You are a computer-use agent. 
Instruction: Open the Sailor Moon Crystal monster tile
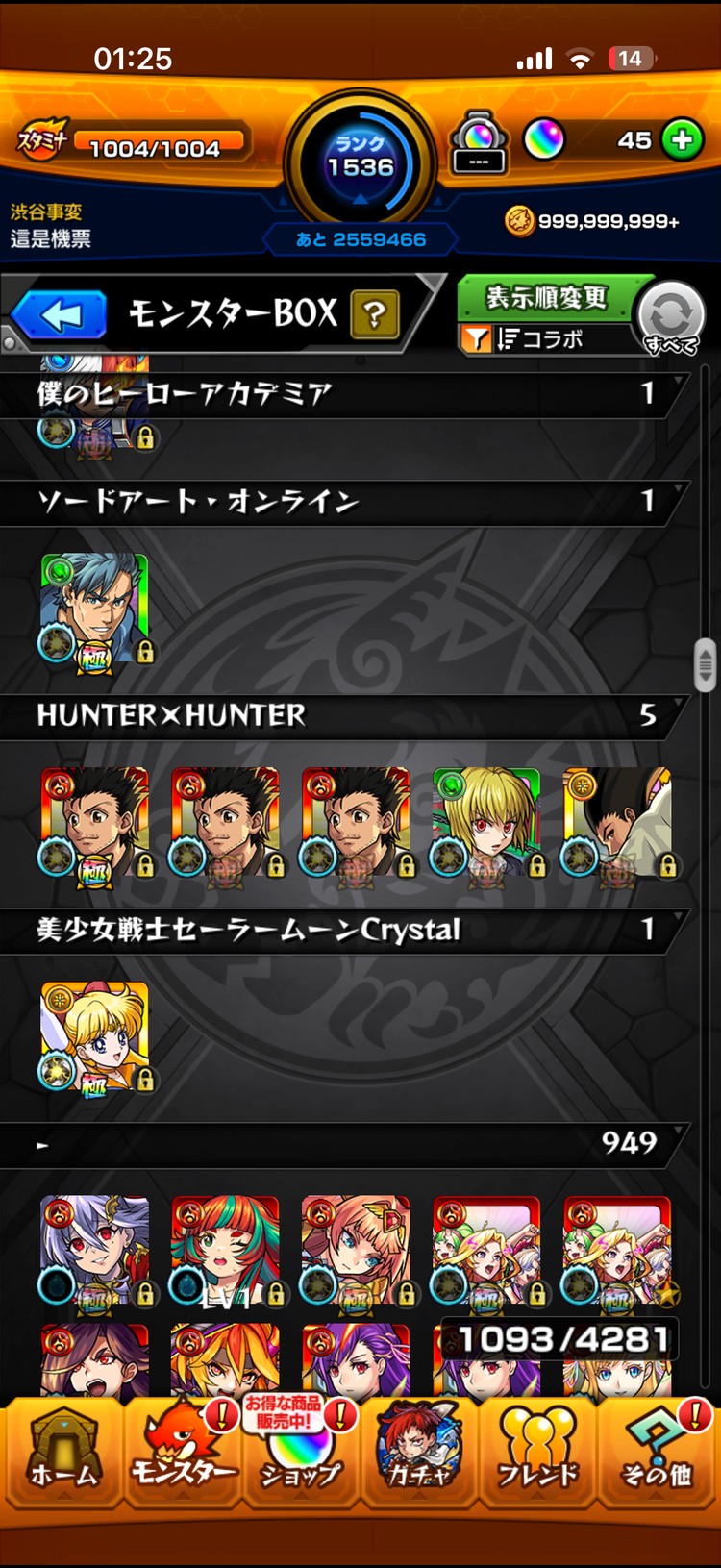95,1035
